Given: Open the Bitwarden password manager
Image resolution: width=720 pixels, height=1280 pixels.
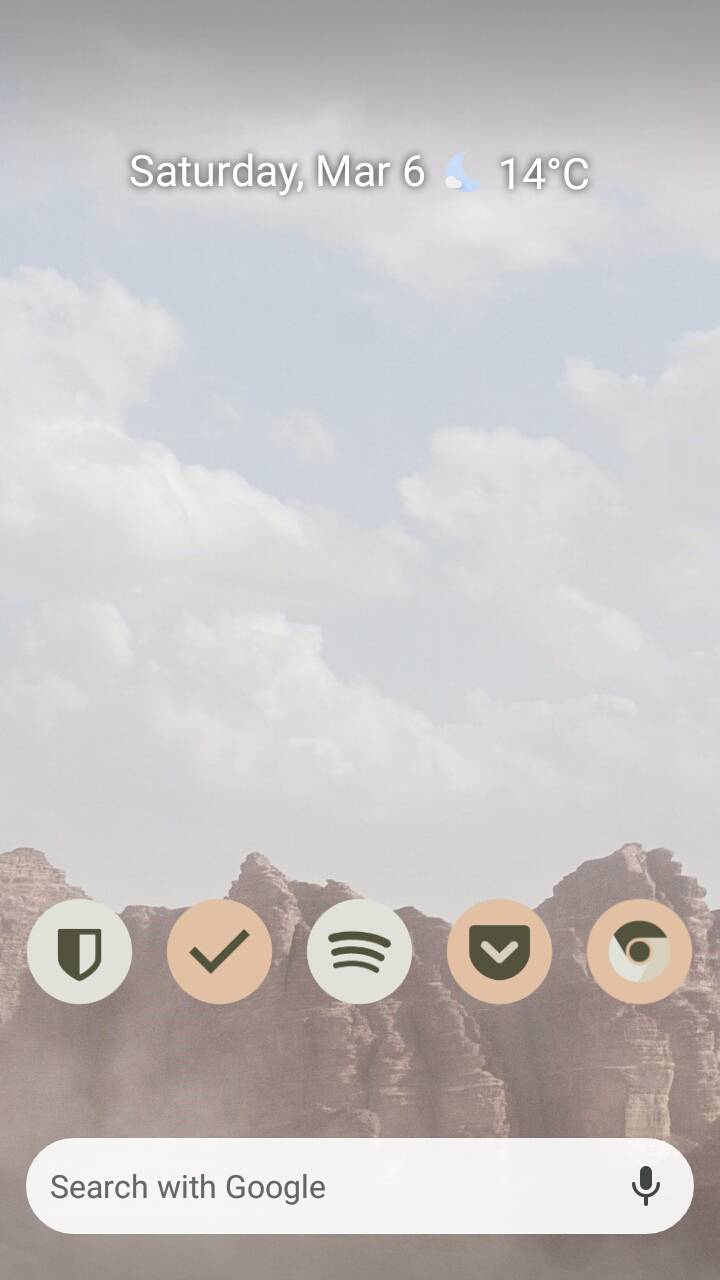Looking at the screenshot, I should click(x=80, y=950).
